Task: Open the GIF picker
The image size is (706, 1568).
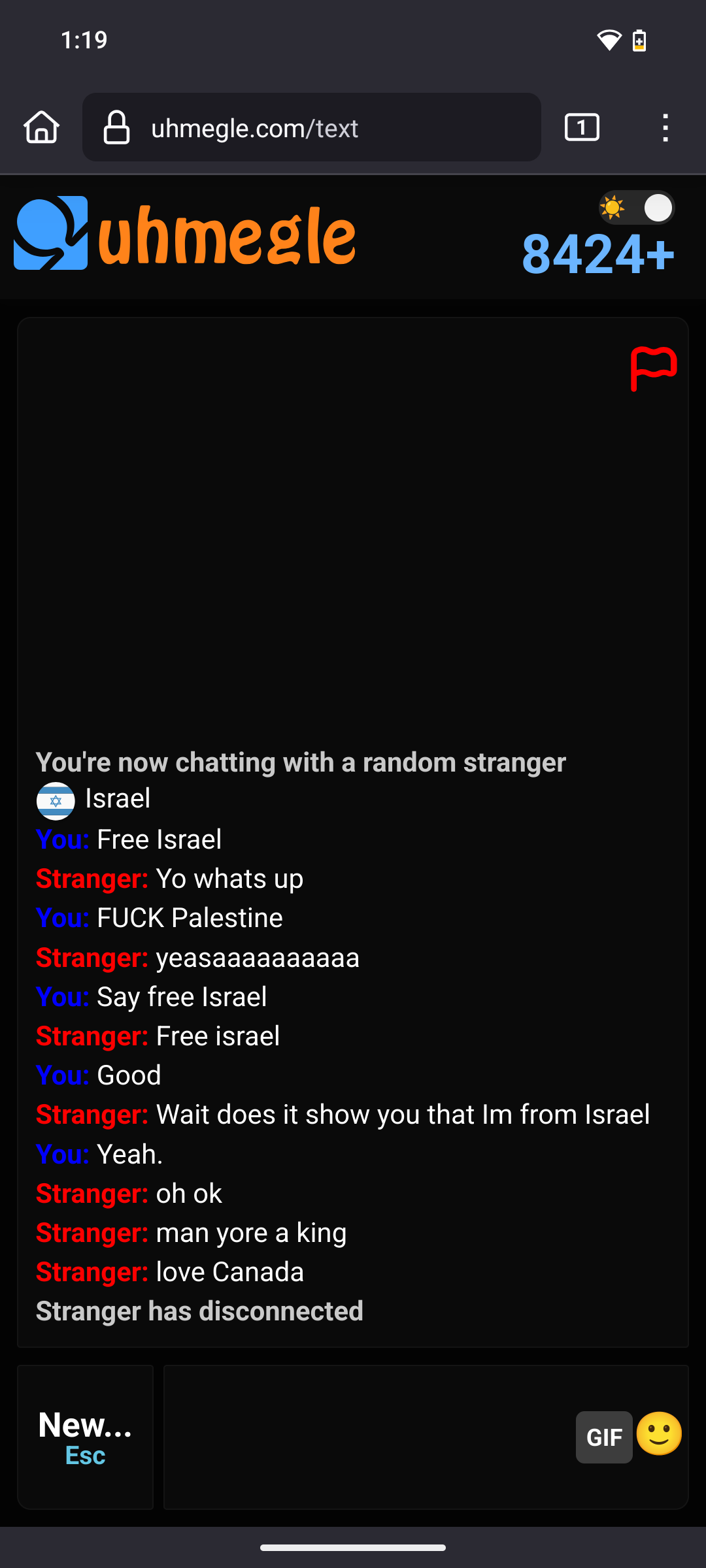Action: [x=604, y=1437]
